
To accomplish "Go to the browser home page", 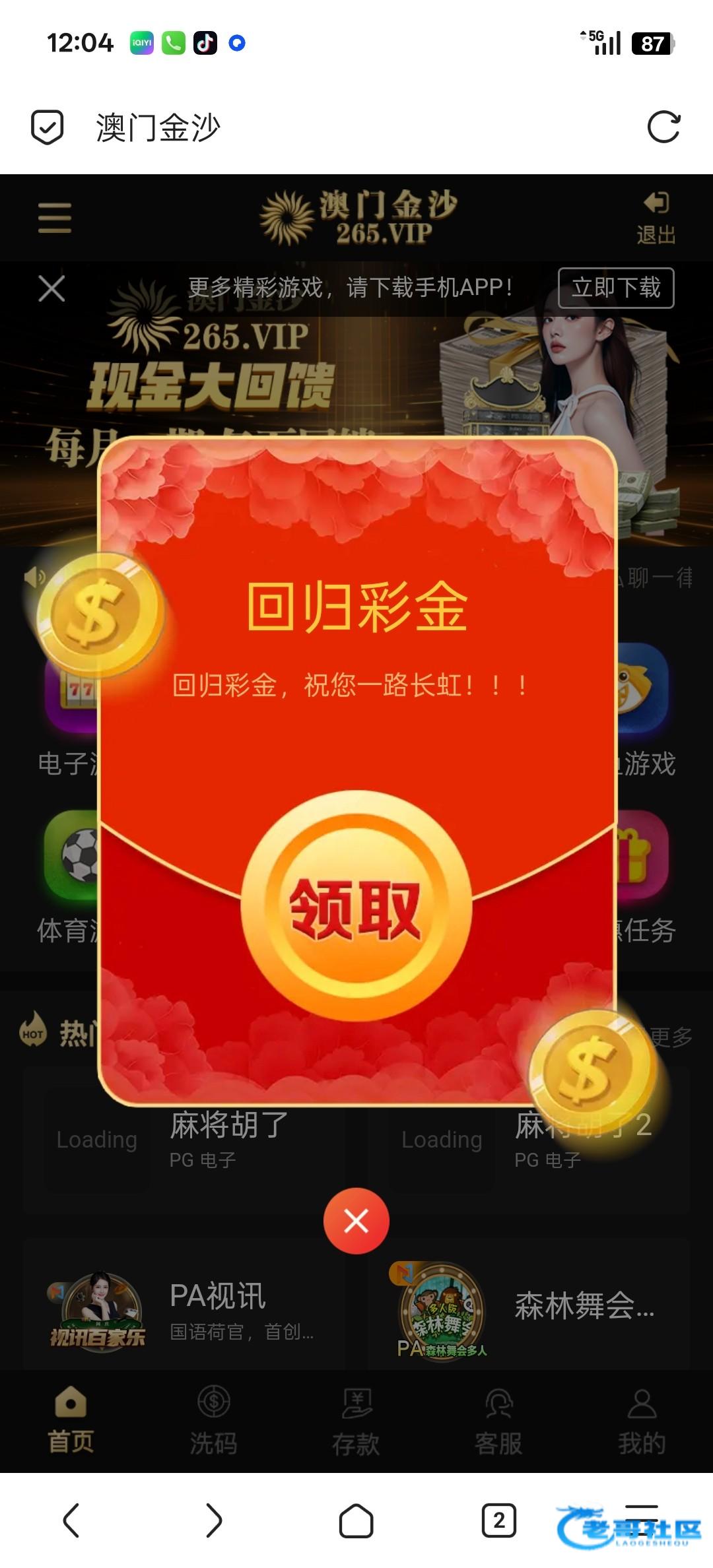I will (x=356, y=1520).
